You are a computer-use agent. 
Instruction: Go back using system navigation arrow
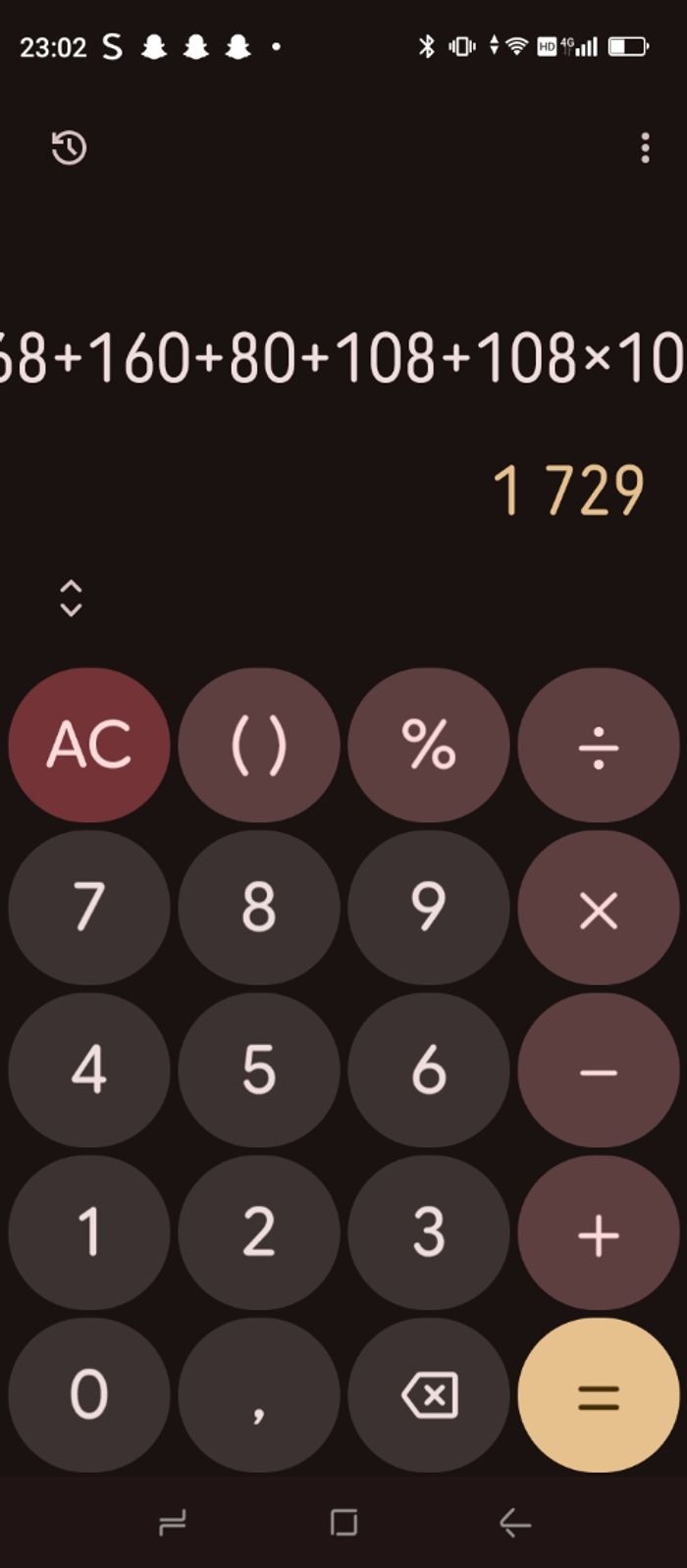click(514, 1523)
